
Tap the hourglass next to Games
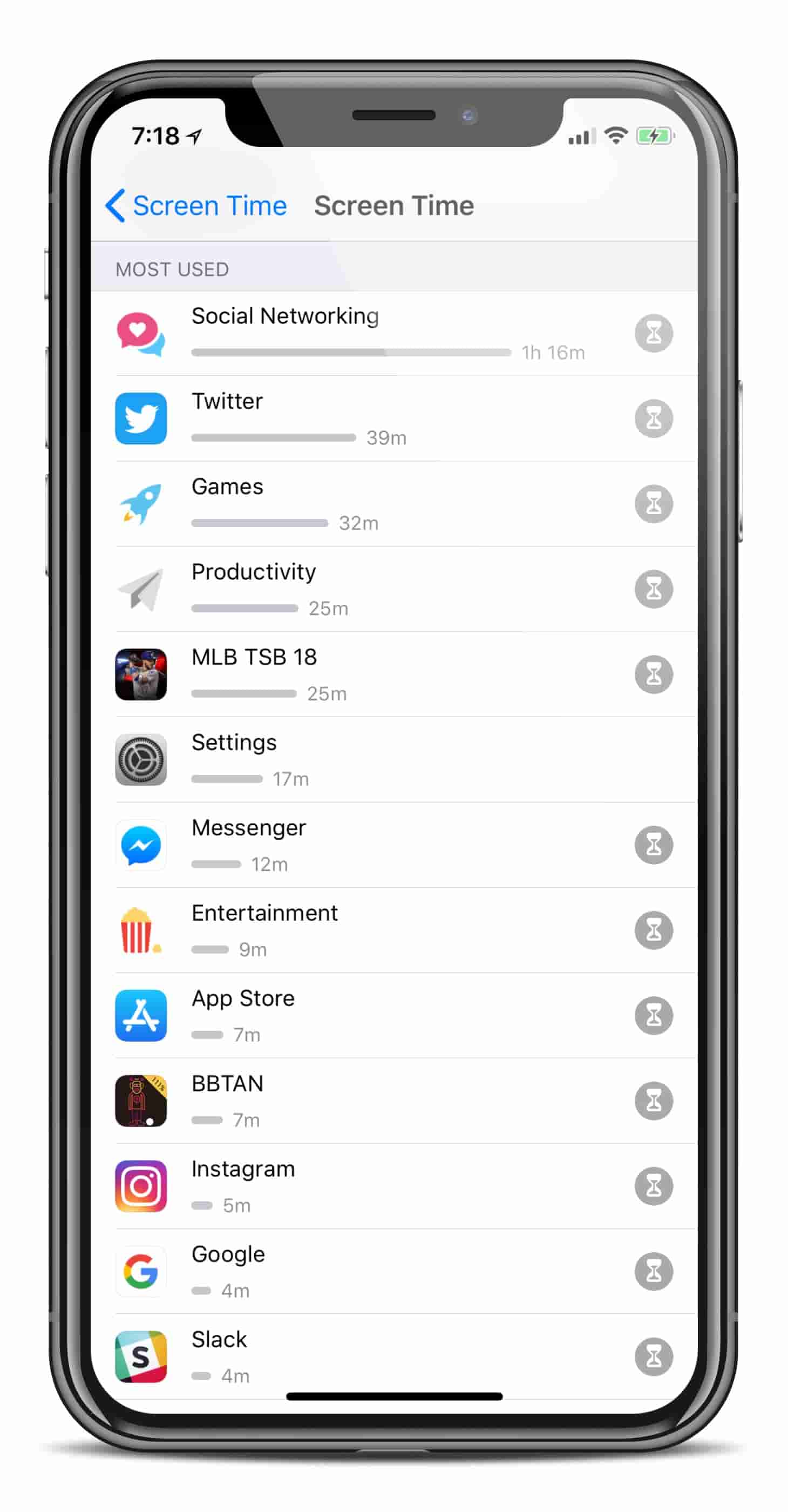tap(653, 504)
